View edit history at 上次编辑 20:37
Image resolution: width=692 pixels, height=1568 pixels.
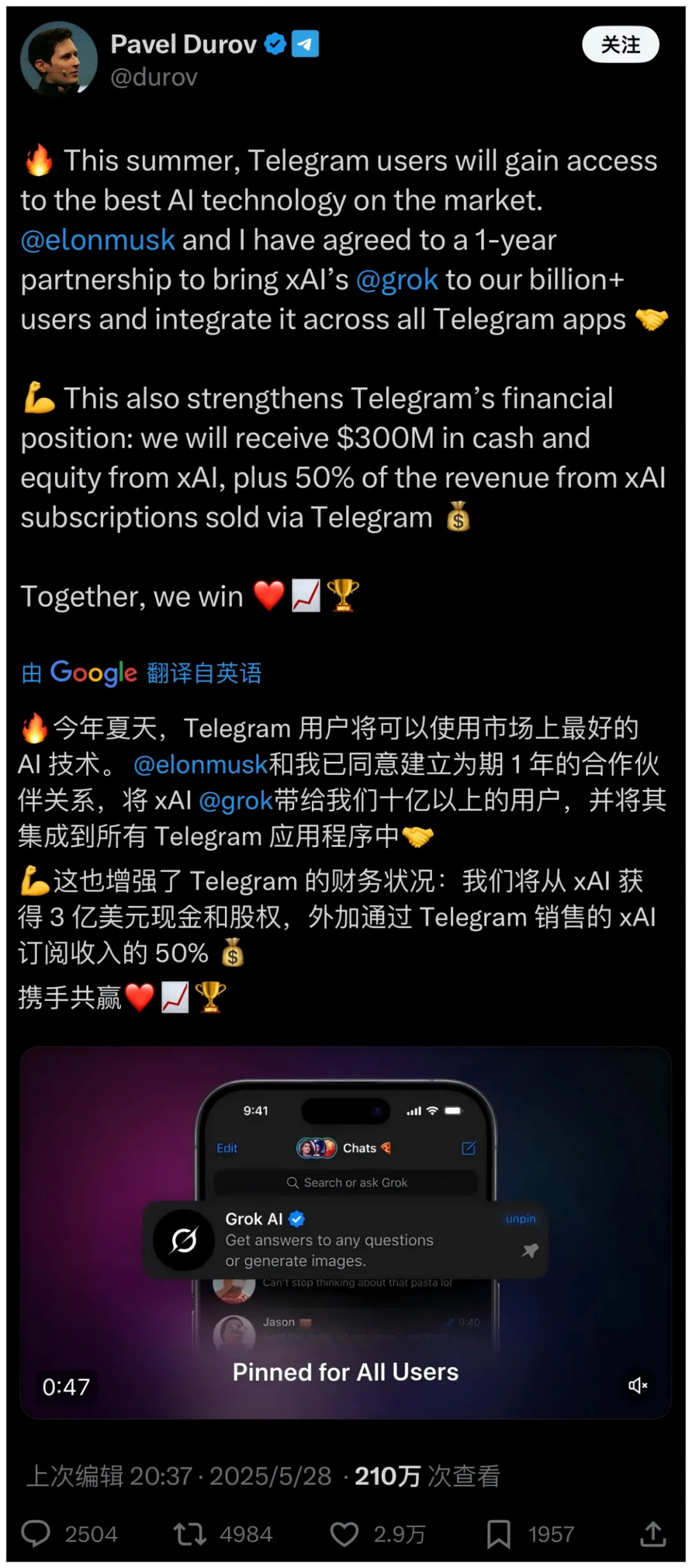pyautogui.click(x=109, y=1476)
